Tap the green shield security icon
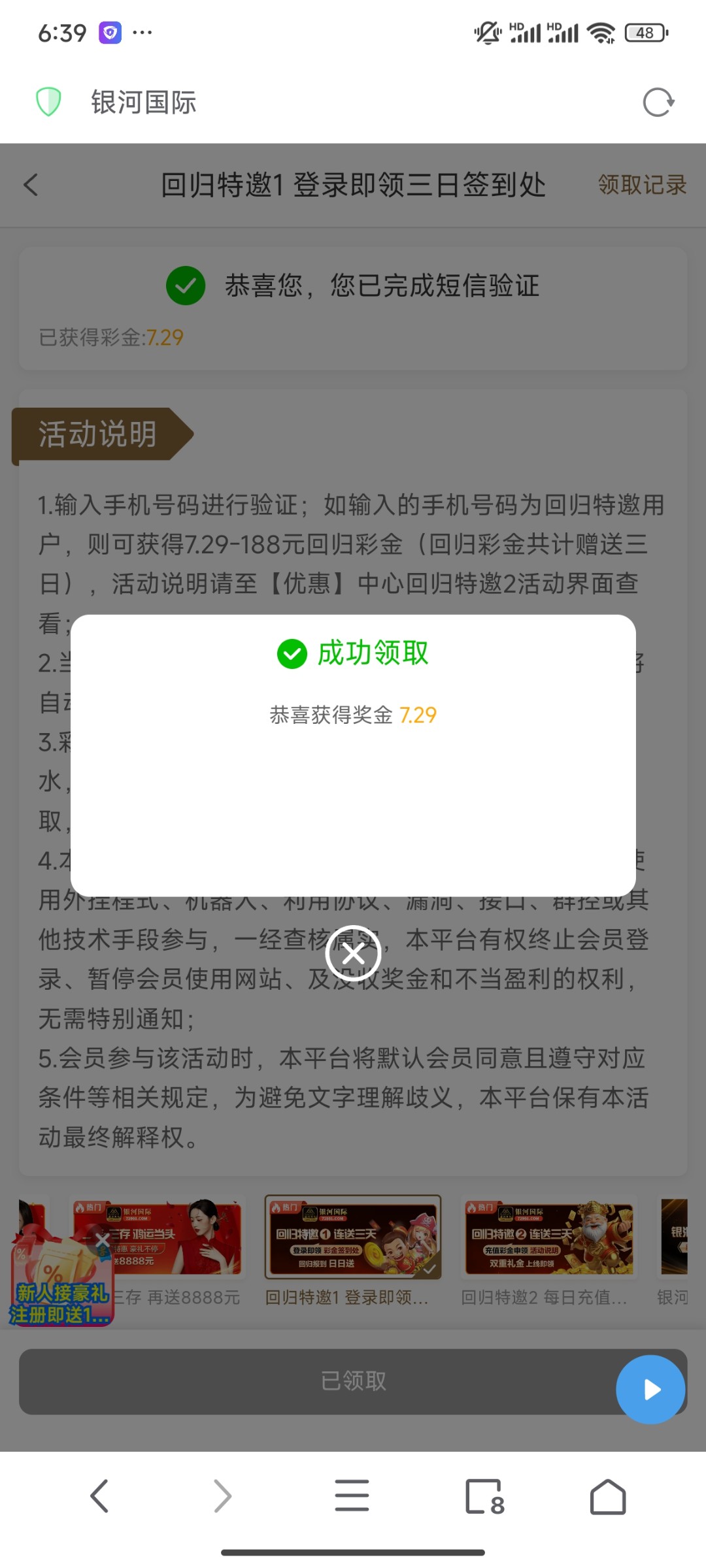 pyautogui.click(x=48, y=102)
